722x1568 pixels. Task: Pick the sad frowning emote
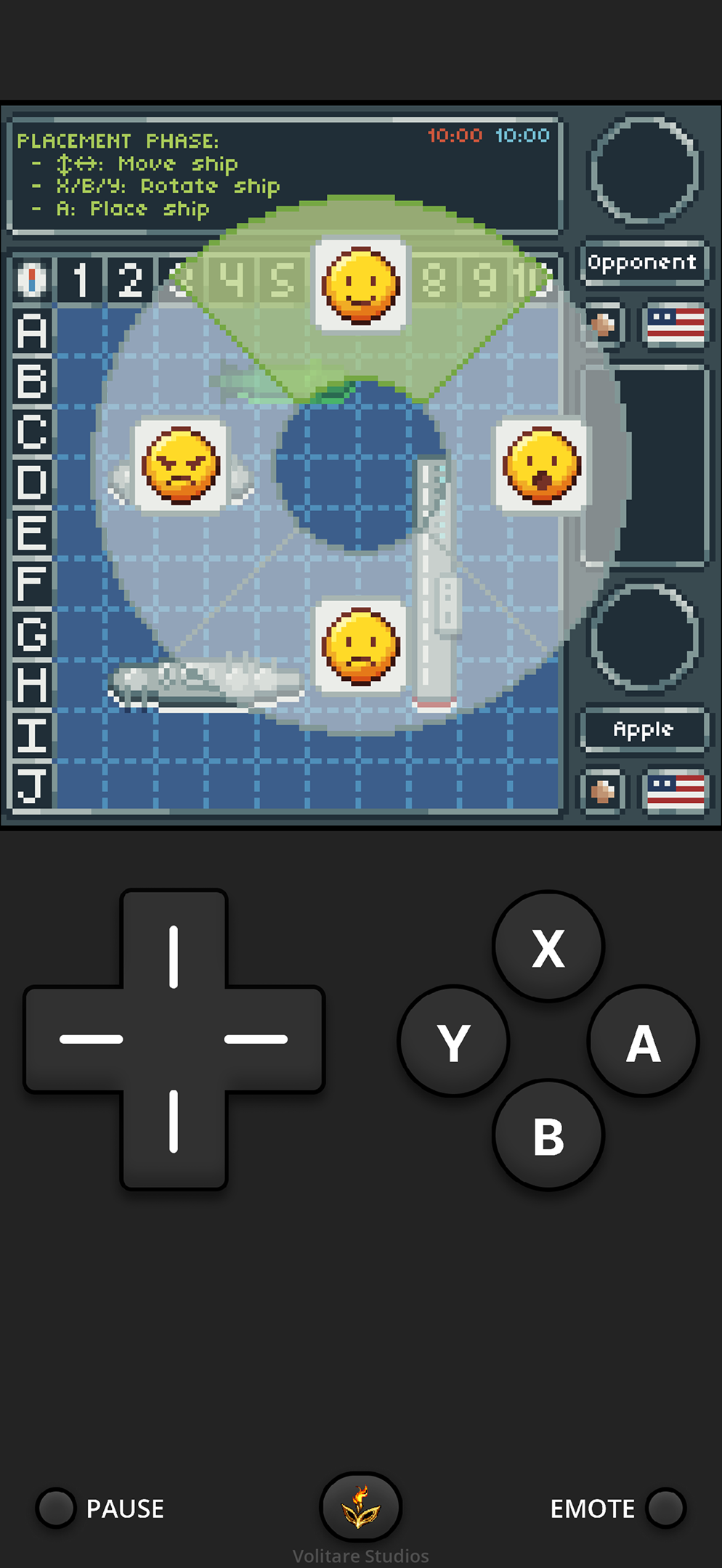tap(360, 647)
